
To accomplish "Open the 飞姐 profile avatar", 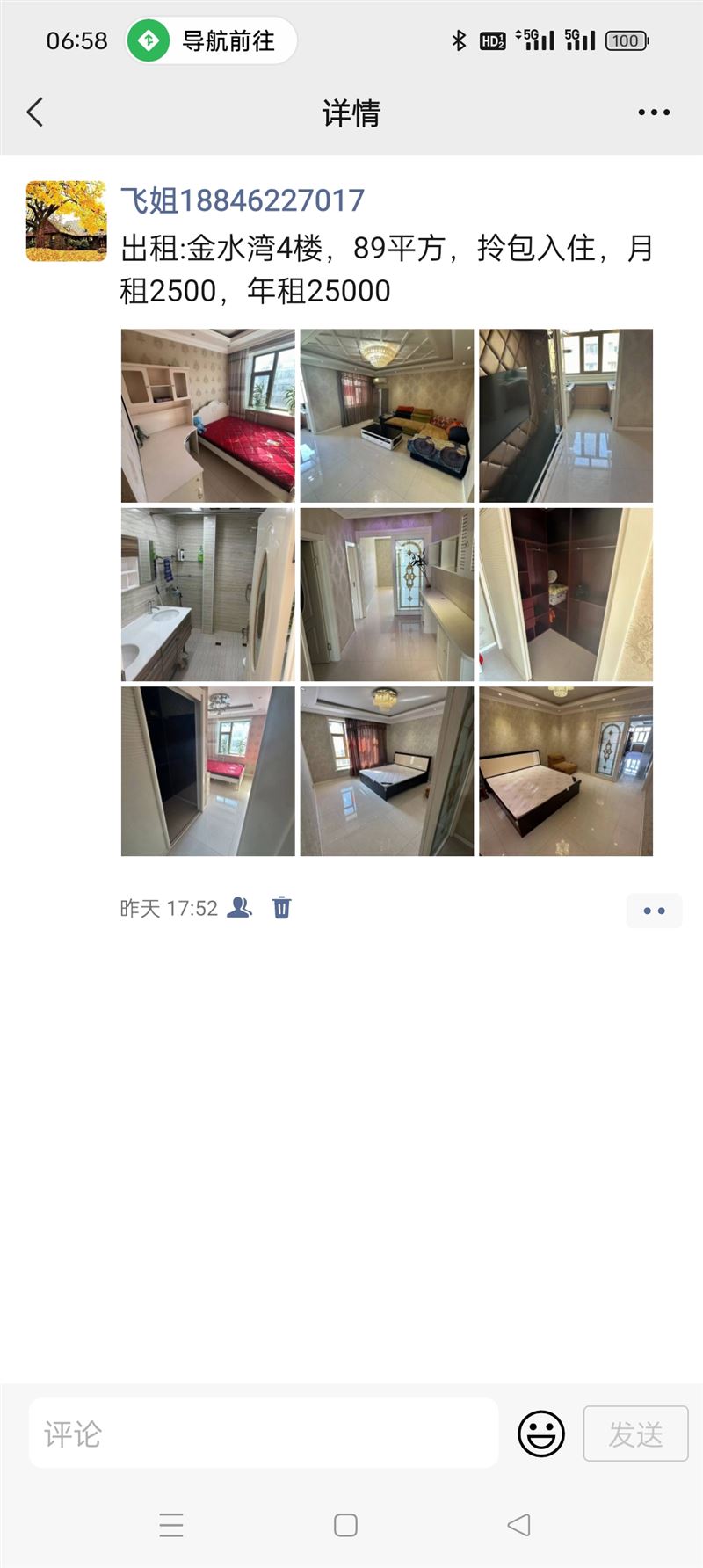I will coord(66,221).
